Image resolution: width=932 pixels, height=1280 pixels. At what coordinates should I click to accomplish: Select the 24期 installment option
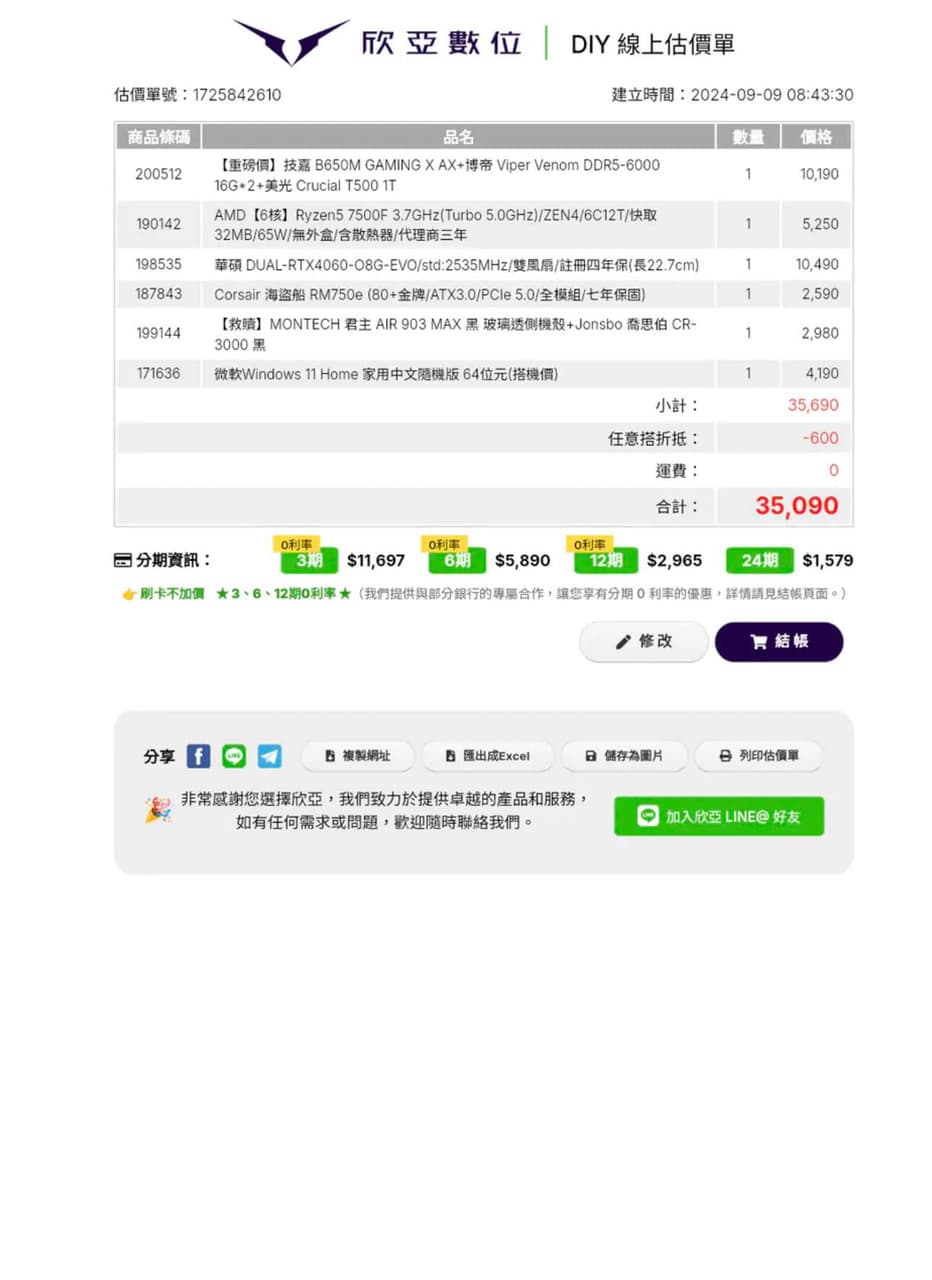pyautogui.click(x=759, y=561)
